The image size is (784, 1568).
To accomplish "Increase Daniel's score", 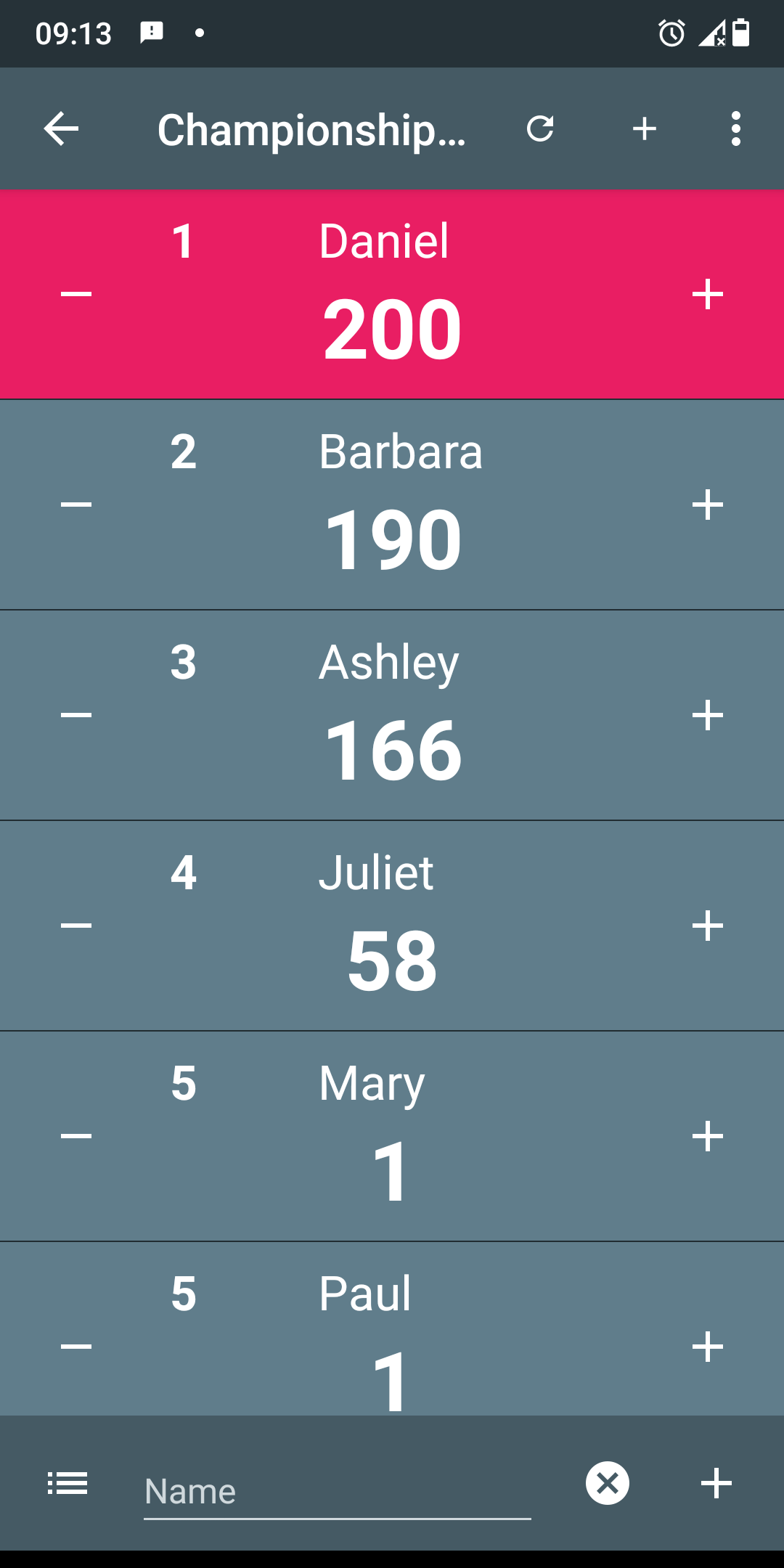I will pos(708,294).
